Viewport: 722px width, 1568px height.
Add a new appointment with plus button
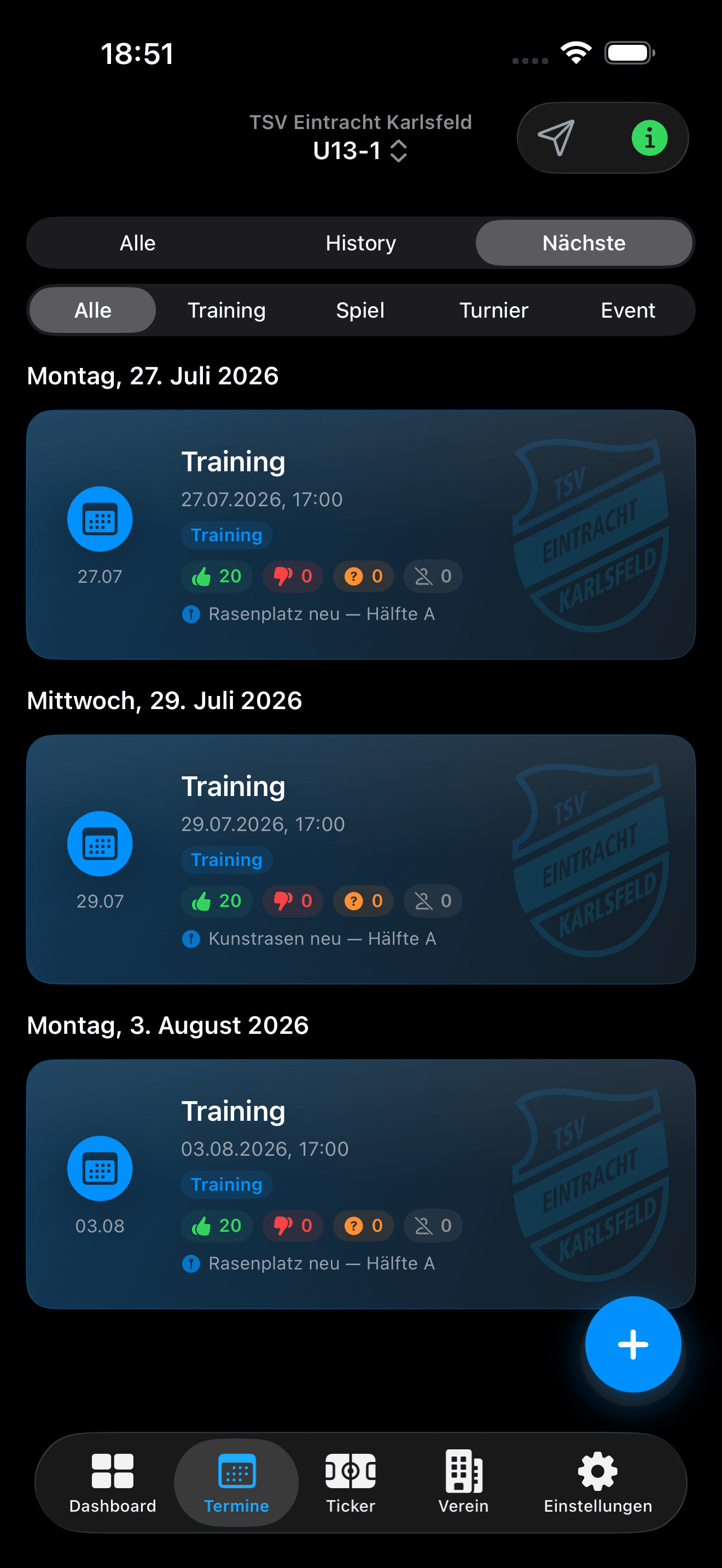pyautogui.click(x=632, y=1344)
